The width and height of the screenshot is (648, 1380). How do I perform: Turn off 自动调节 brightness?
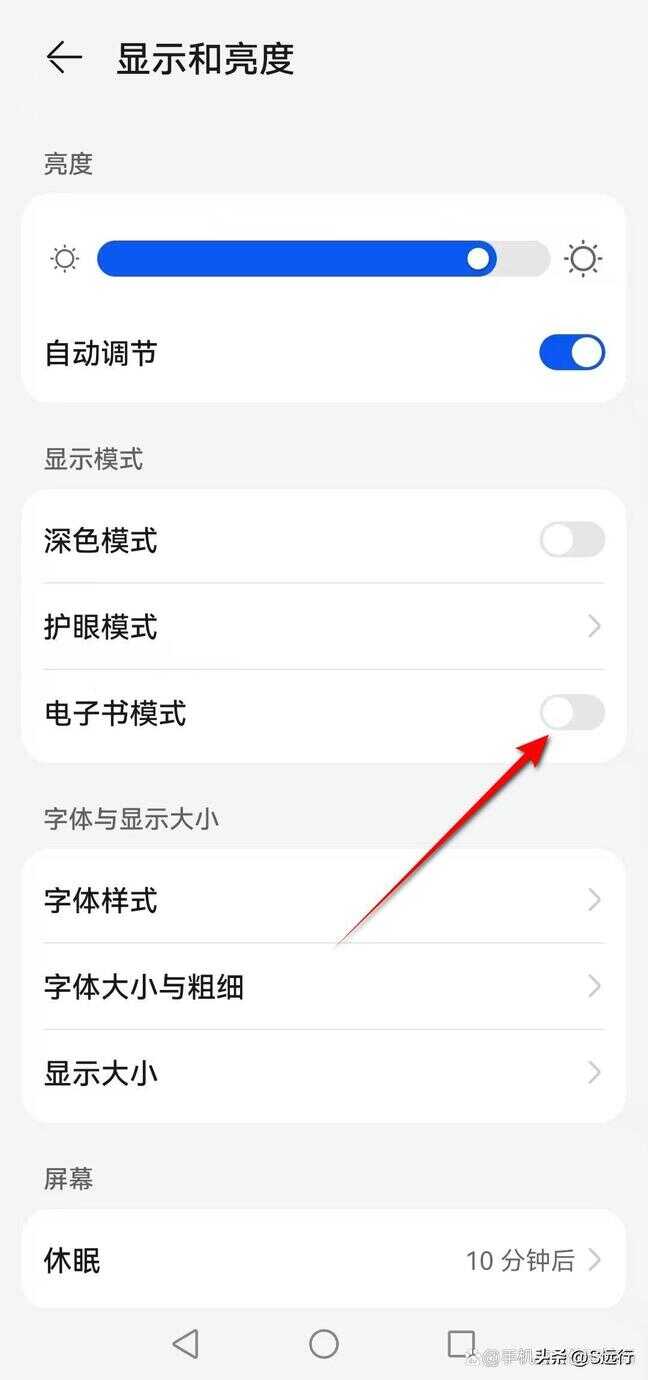pyautogui.click(x=571, y=352)
